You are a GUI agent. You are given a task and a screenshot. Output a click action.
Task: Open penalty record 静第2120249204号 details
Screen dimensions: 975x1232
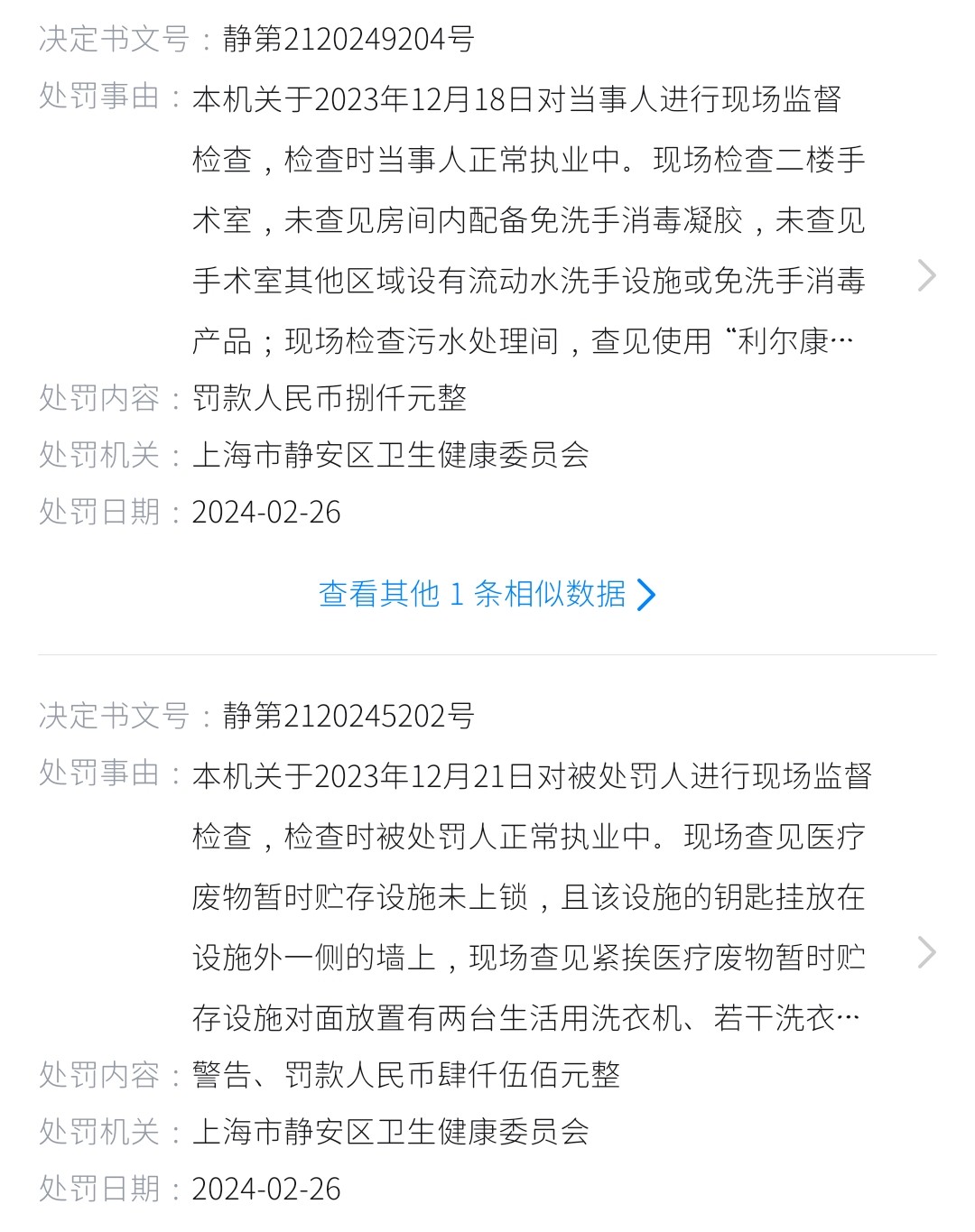[926, 275]
